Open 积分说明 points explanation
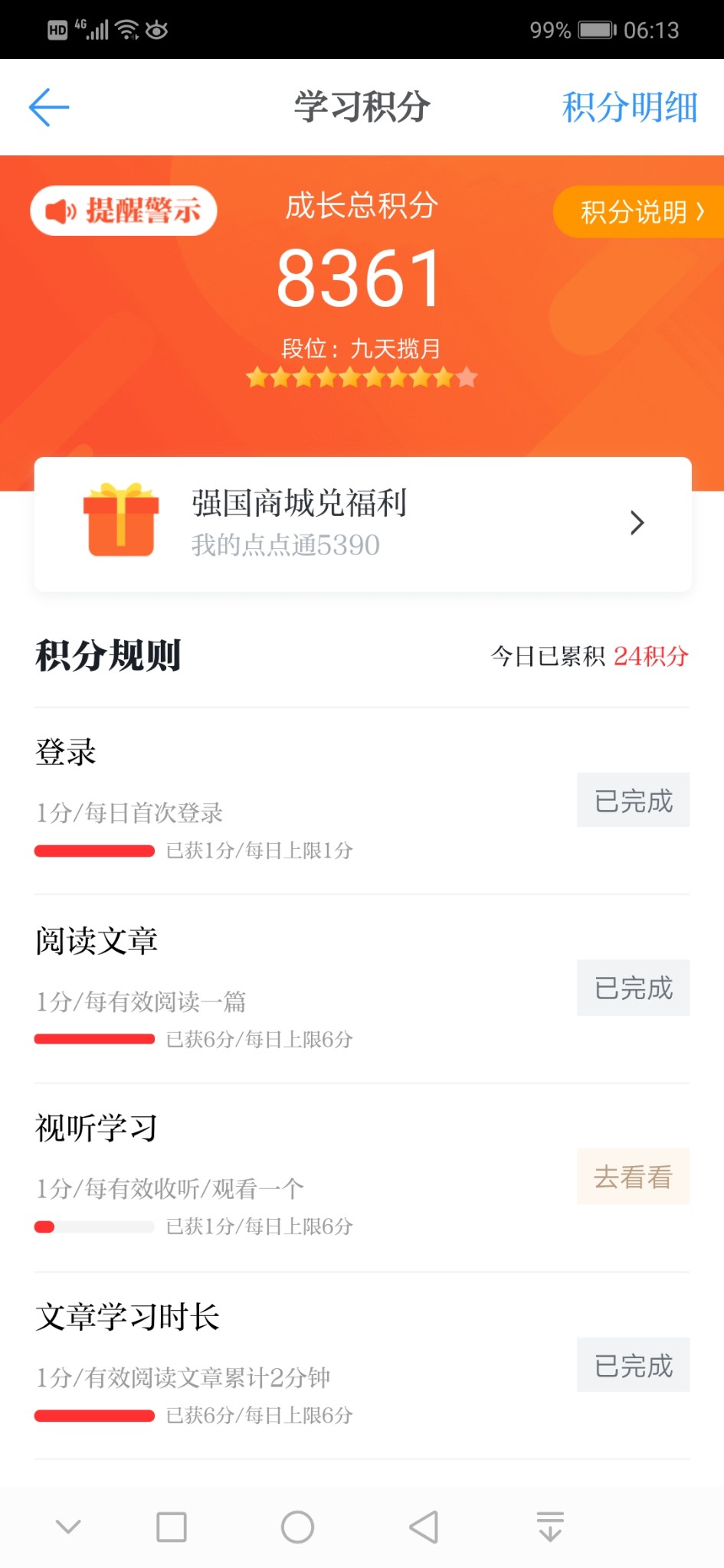724x1568 pixels. [x=640, y=211]
